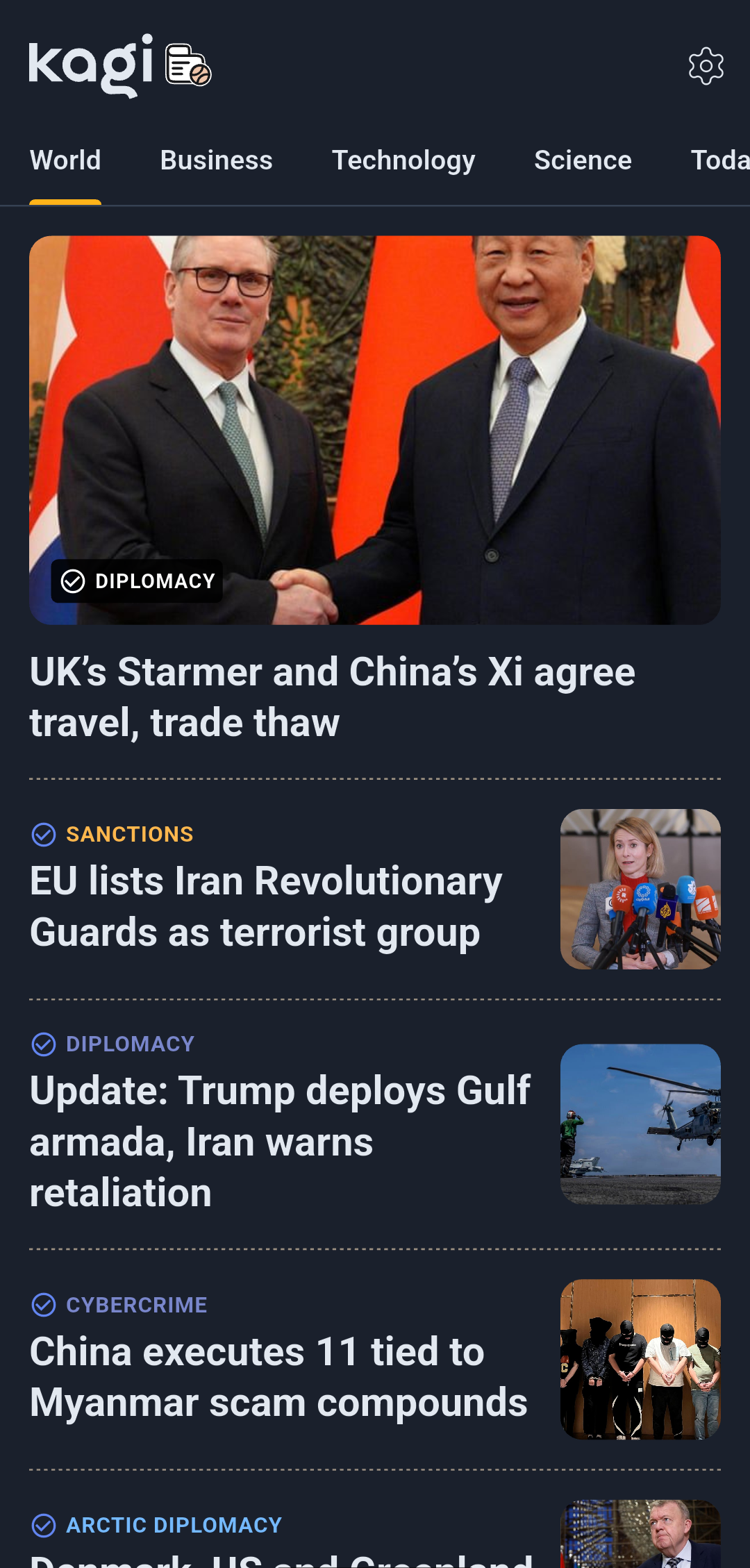Select the Science tab

pos(583,160)
